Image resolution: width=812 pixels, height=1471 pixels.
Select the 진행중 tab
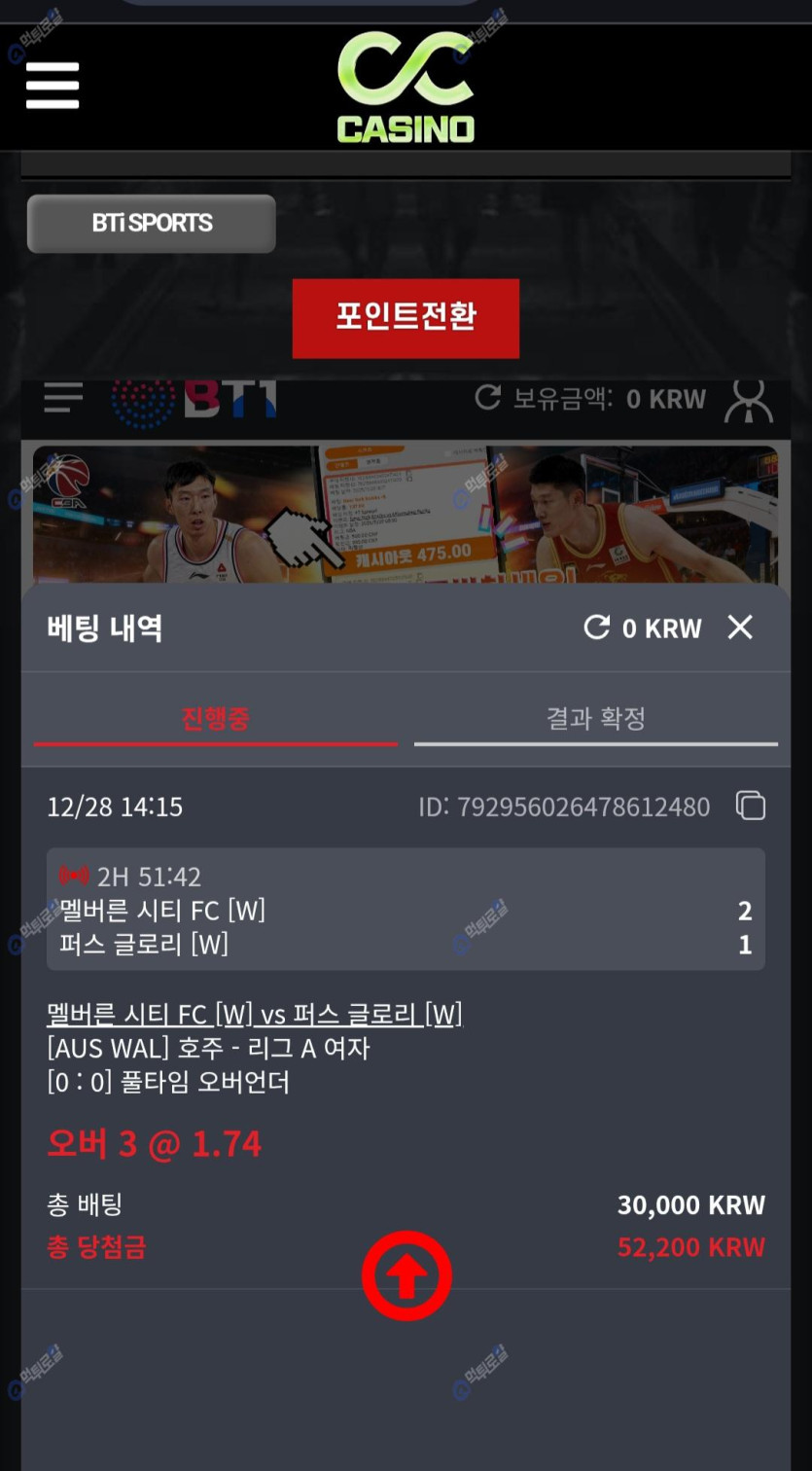click(x=215, y=719)
